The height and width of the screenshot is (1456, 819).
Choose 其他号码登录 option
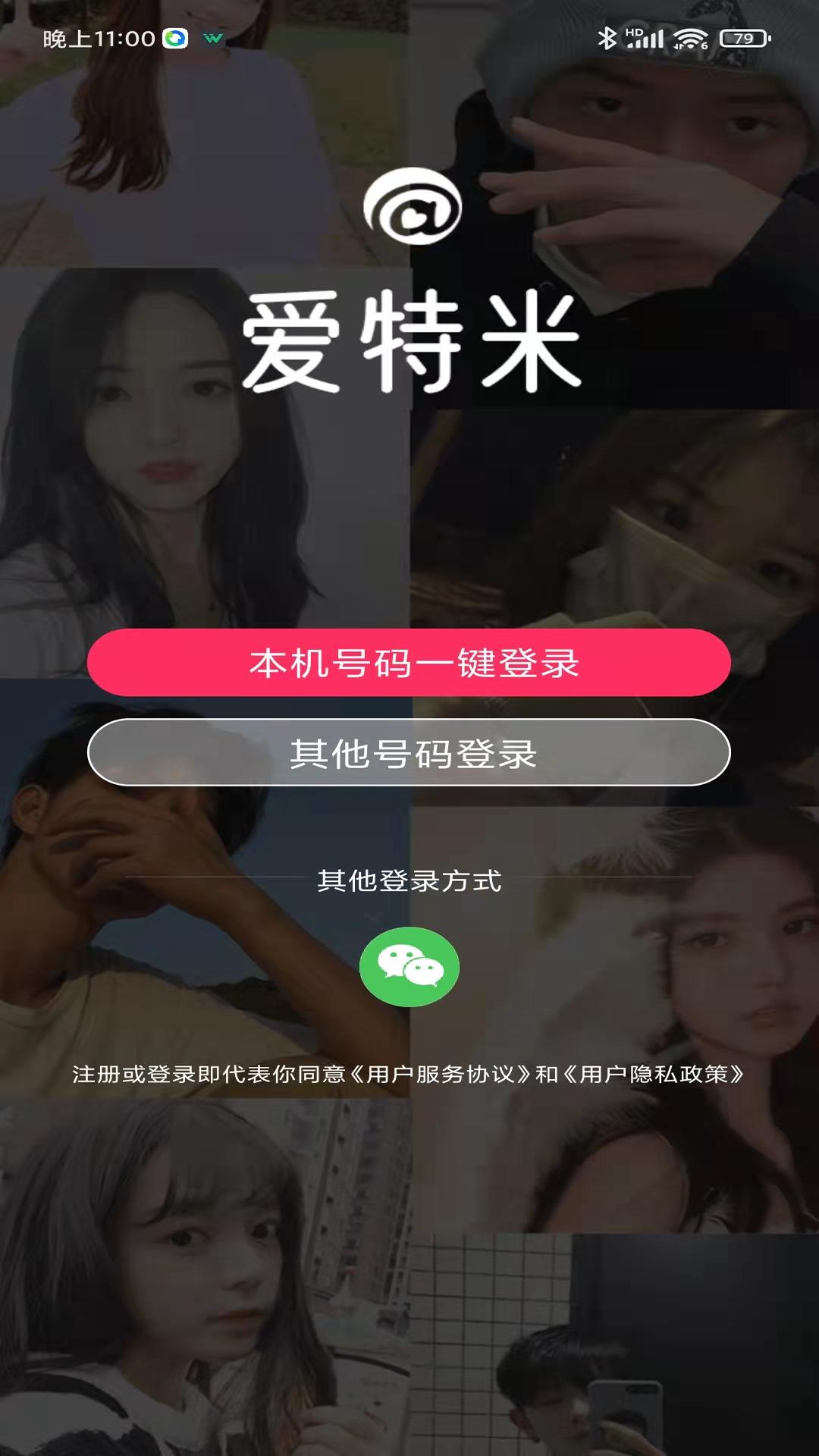409,753
